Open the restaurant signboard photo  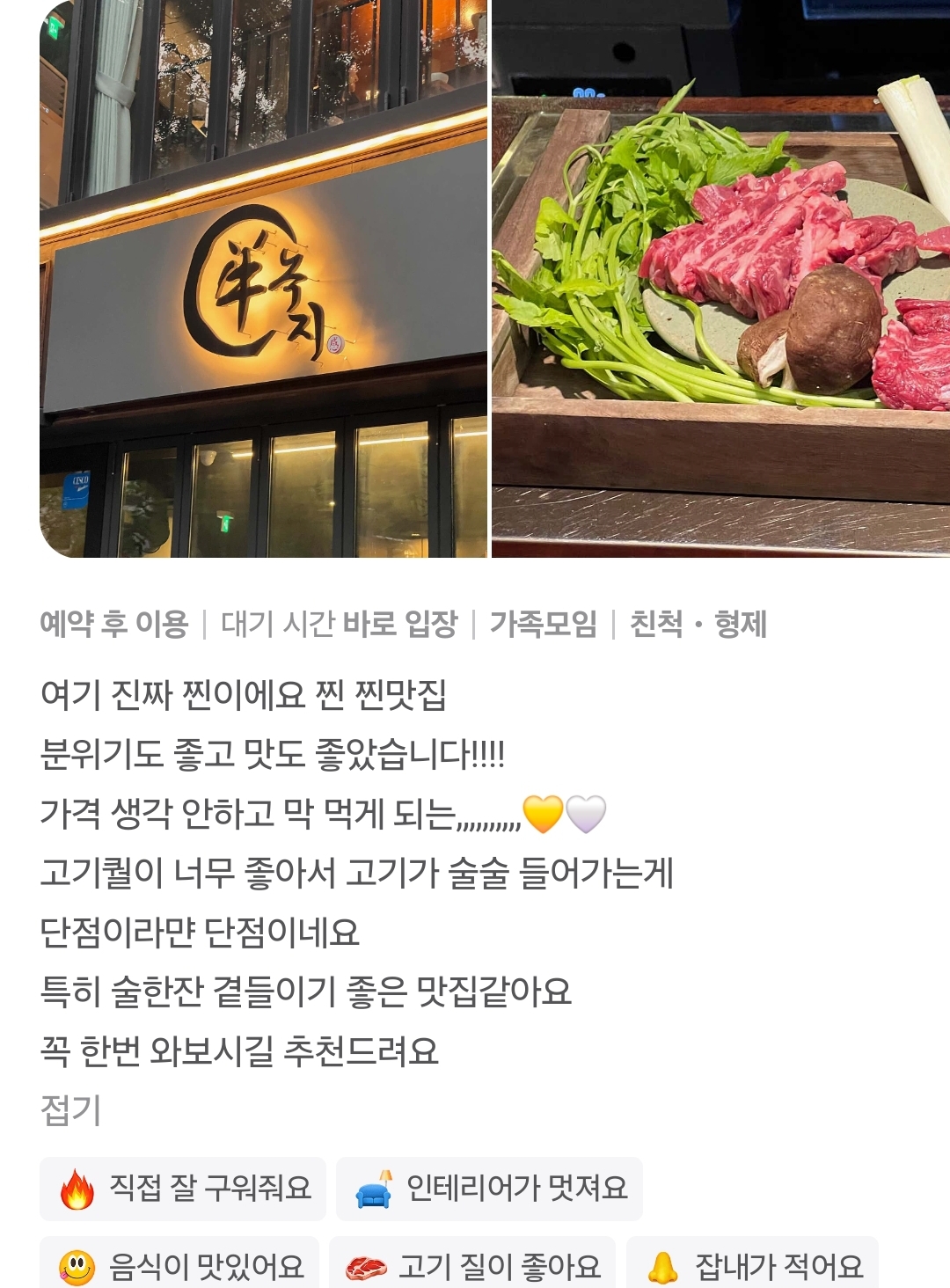(263, 279)
